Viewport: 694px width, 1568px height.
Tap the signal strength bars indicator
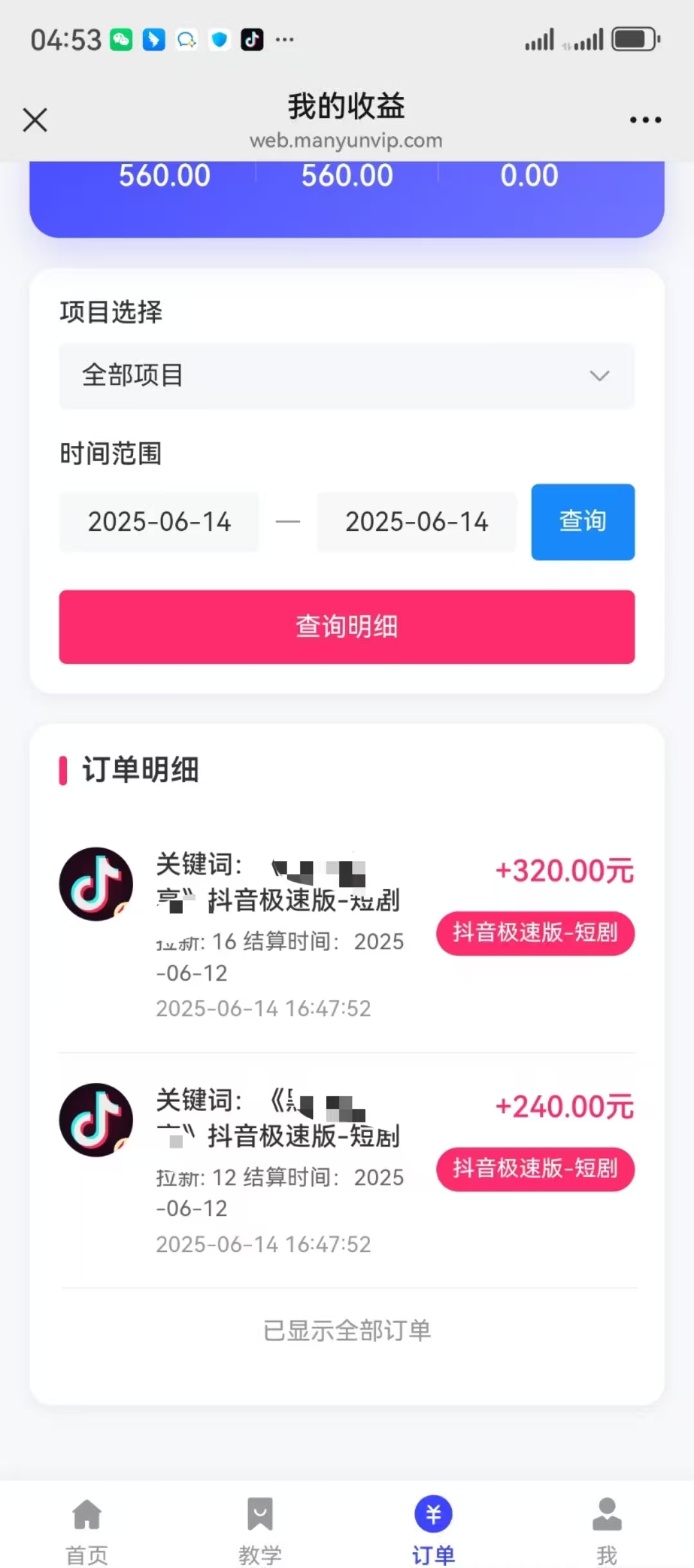tap(540, 39)
